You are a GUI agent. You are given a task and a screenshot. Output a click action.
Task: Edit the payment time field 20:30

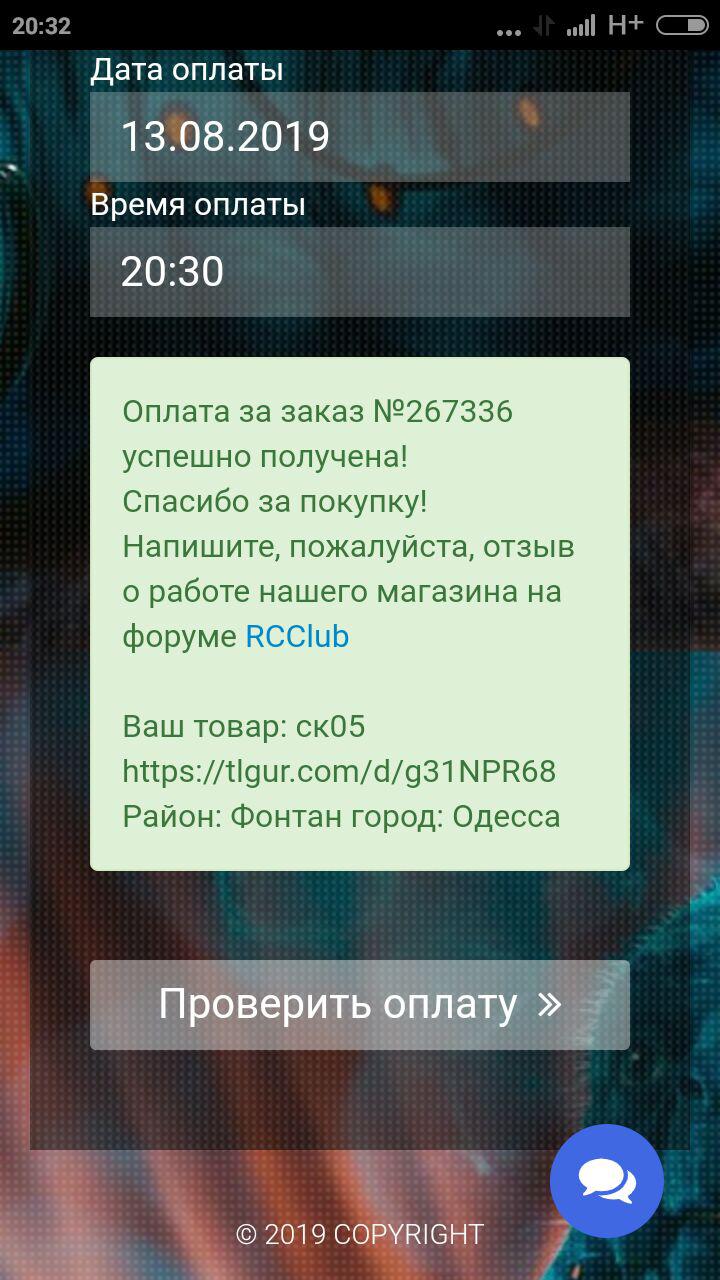360,272
